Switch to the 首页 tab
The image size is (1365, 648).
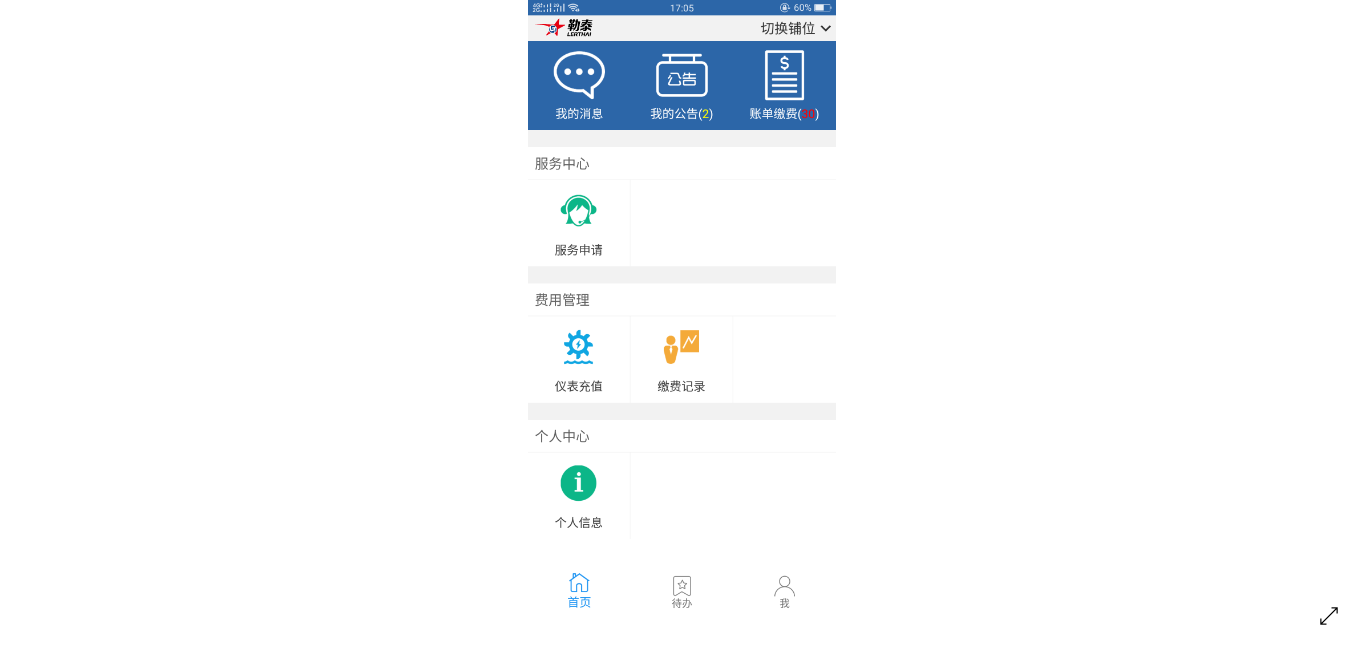click(579, 590)
